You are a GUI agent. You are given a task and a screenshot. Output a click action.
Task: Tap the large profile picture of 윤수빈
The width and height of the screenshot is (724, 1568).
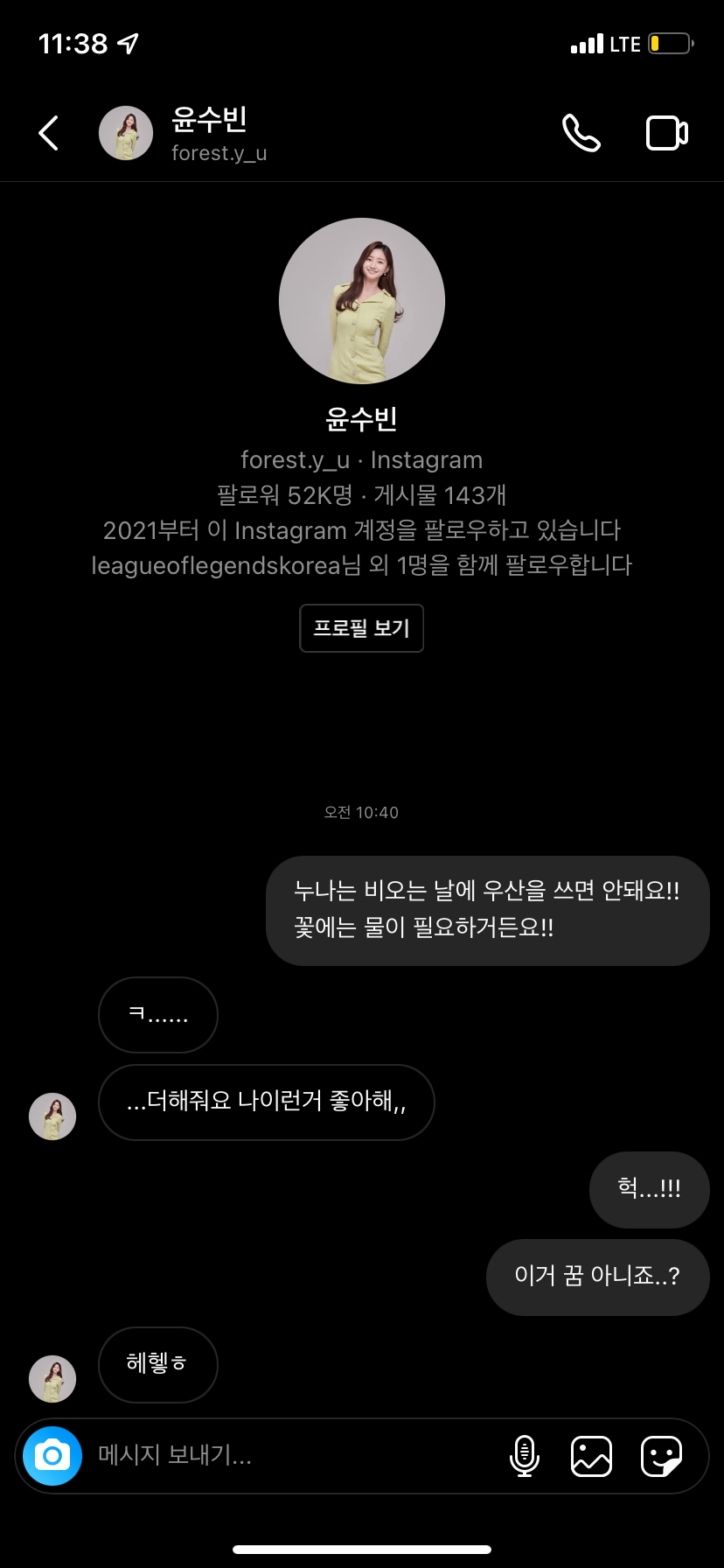point(362,301)
